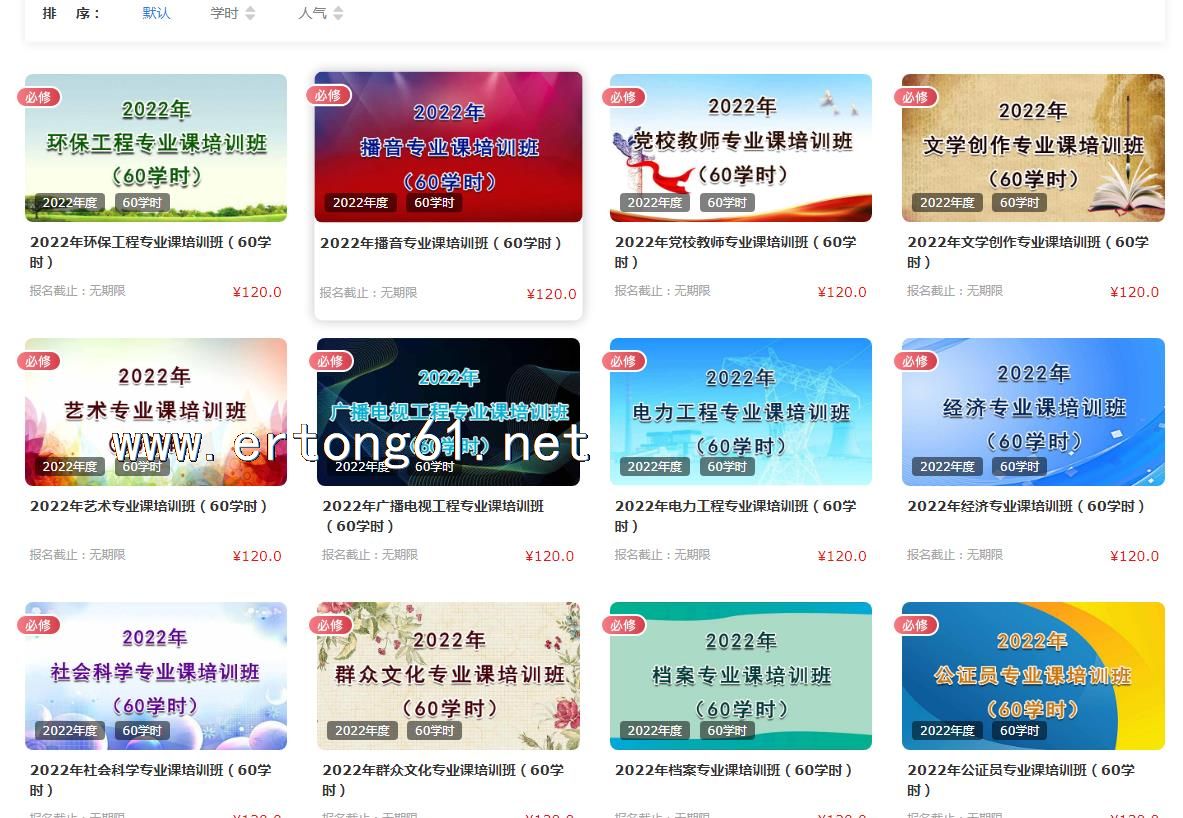This screenshot has height=818, width=1183.
Task: Open the 2022年文学创作专业课培训班 course card
Action: [1033, 148]
